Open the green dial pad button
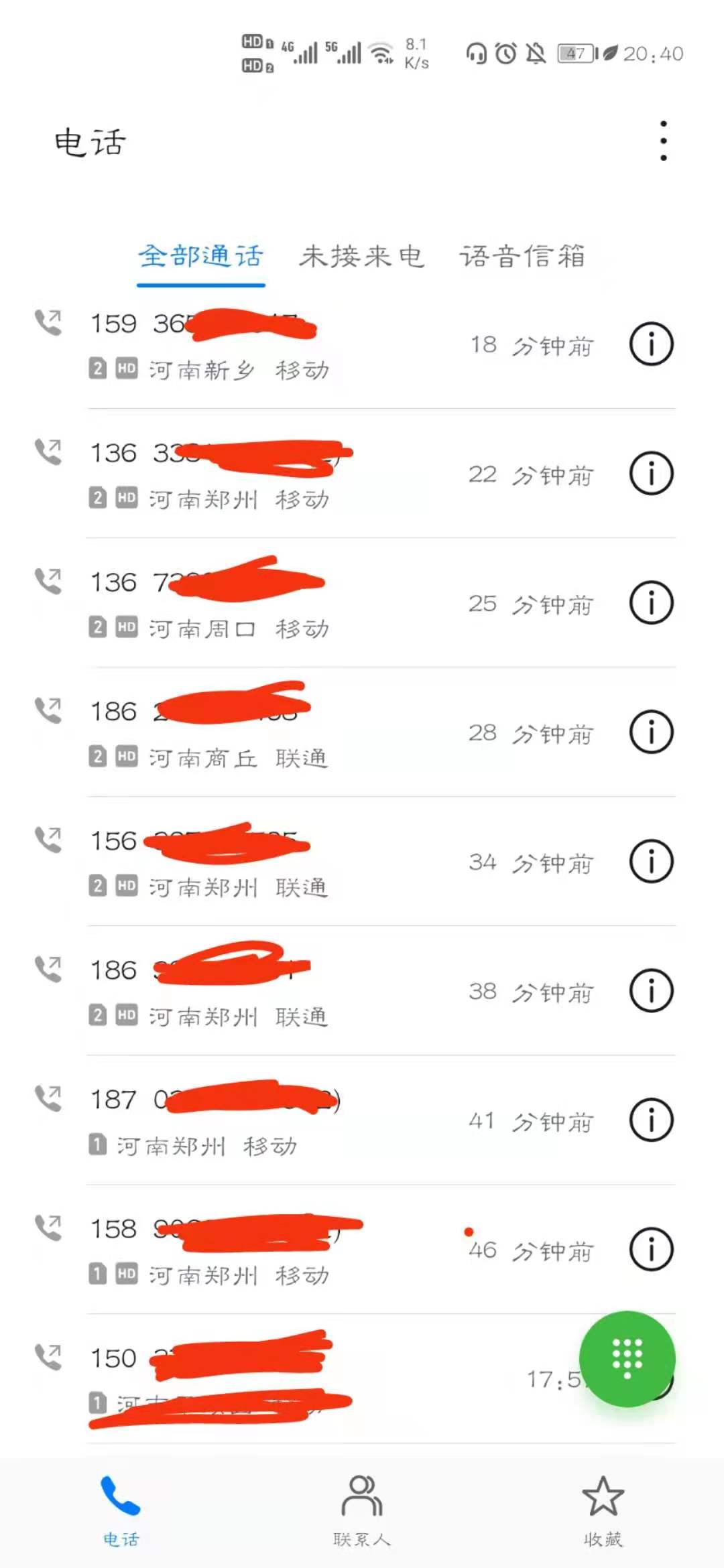This screenshot has width=724, height=1568. (x=627, y=1358)
